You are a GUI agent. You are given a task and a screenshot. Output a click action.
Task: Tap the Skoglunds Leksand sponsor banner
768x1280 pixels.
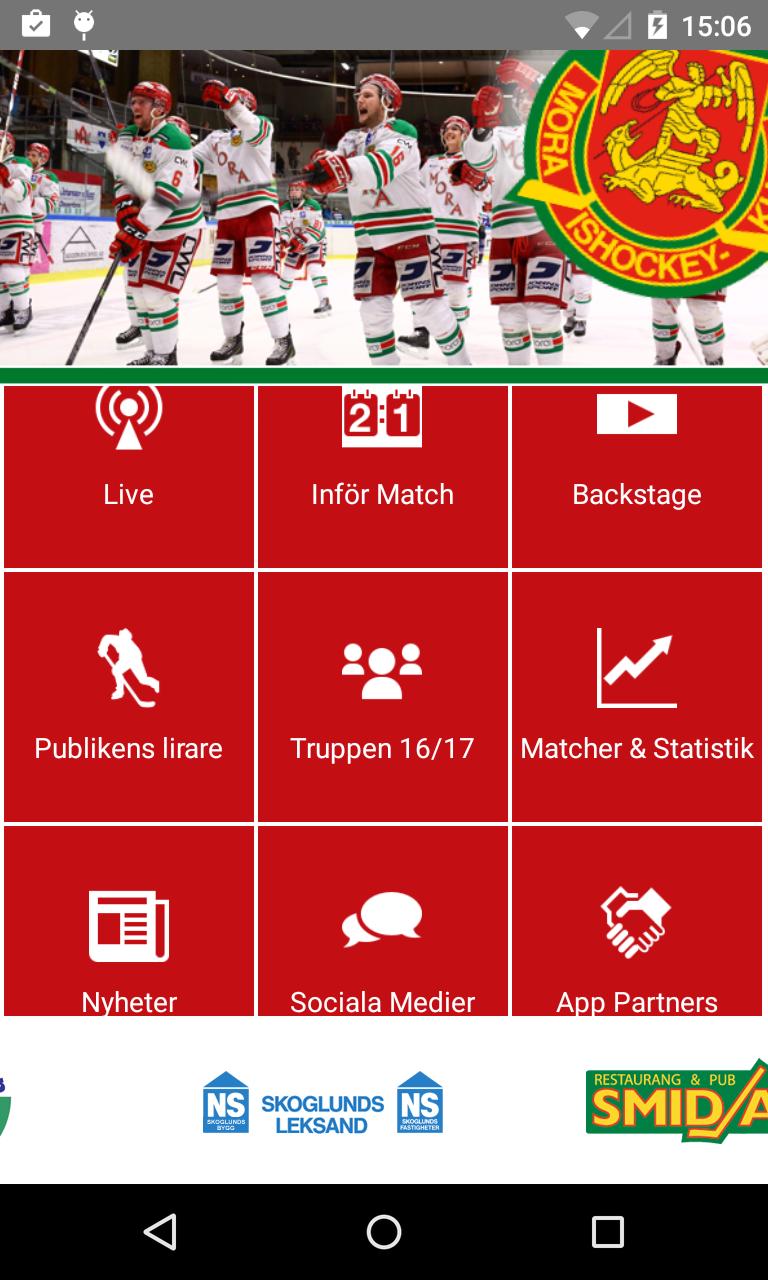[322, 1103]
